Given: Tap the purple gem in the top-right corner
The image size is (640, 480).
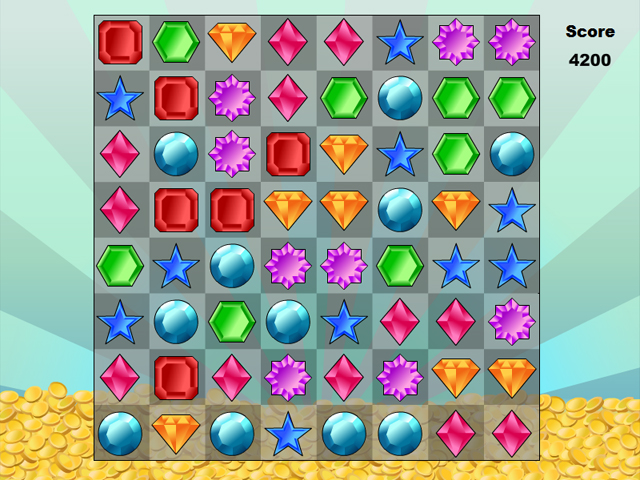Looking at the screenshot, I should click(512, 42).
